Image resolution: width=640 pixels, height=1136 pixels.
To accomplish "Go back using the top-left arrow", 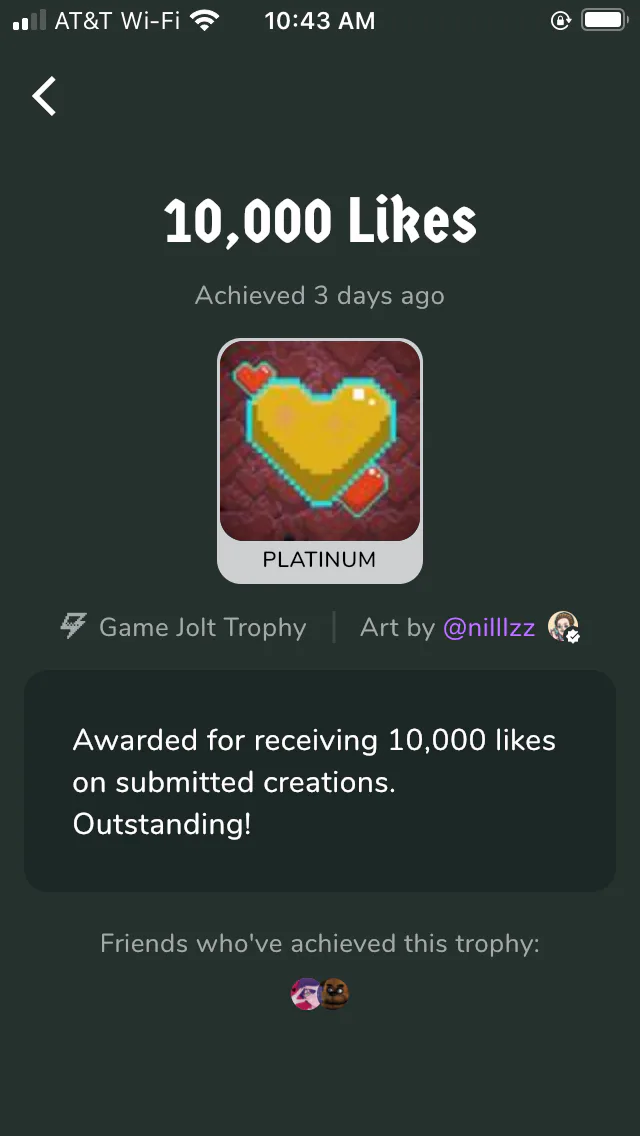I will pos(45,97).
